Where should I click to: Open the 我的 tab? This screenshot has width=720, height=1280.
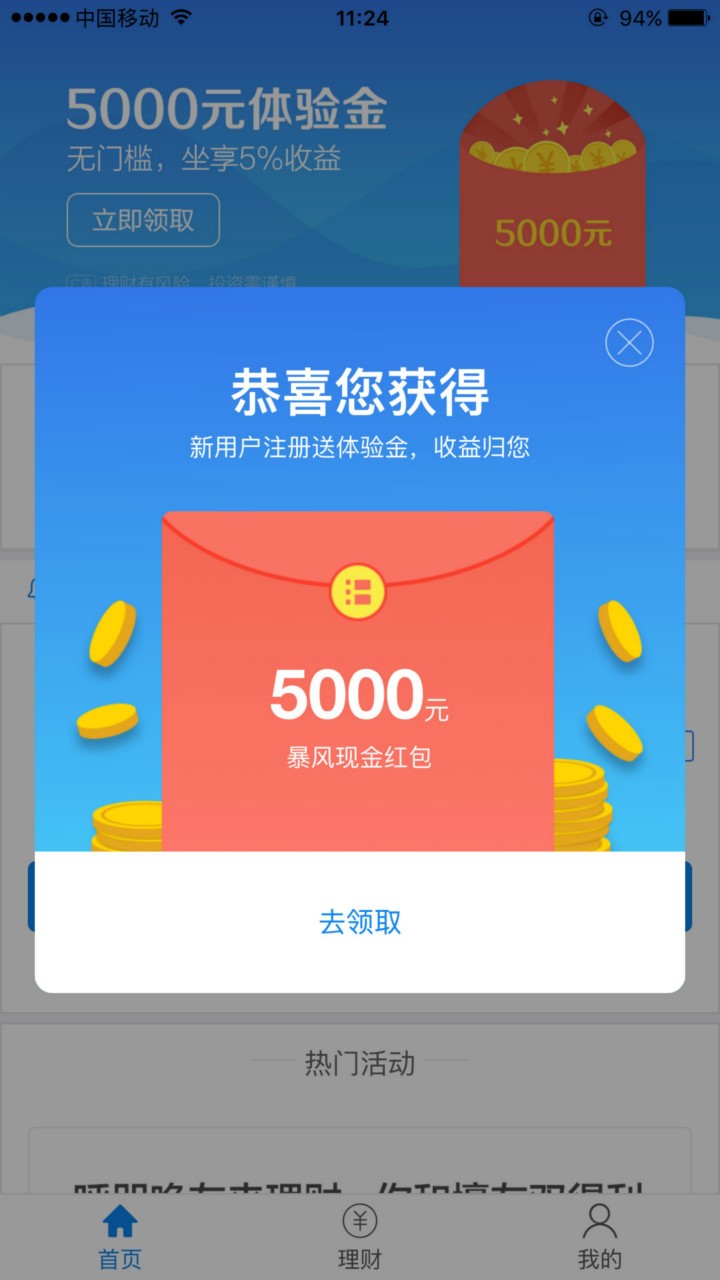pos(599,1236)
